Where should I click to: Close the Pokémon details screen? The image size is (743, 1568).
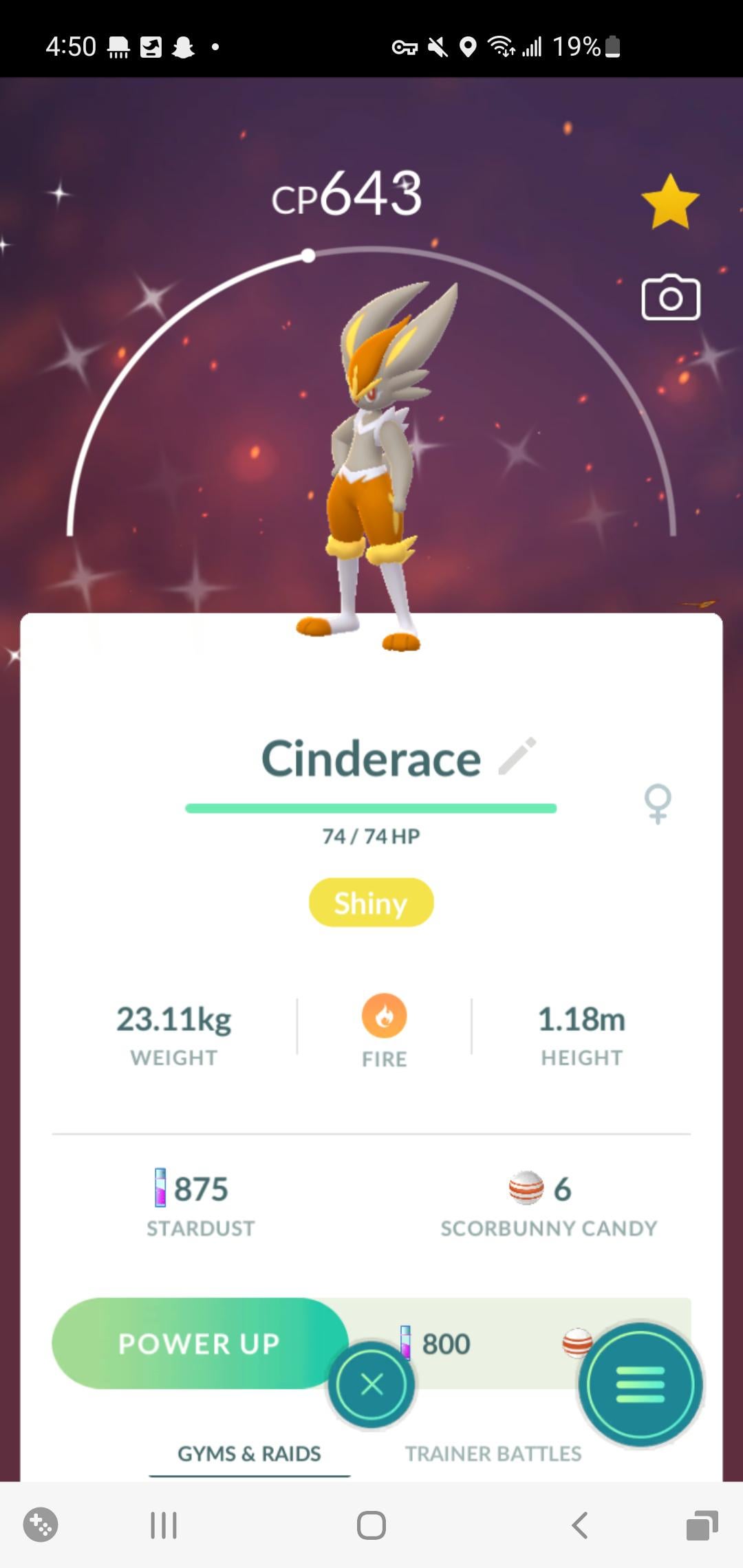[x=371, y=1384]
